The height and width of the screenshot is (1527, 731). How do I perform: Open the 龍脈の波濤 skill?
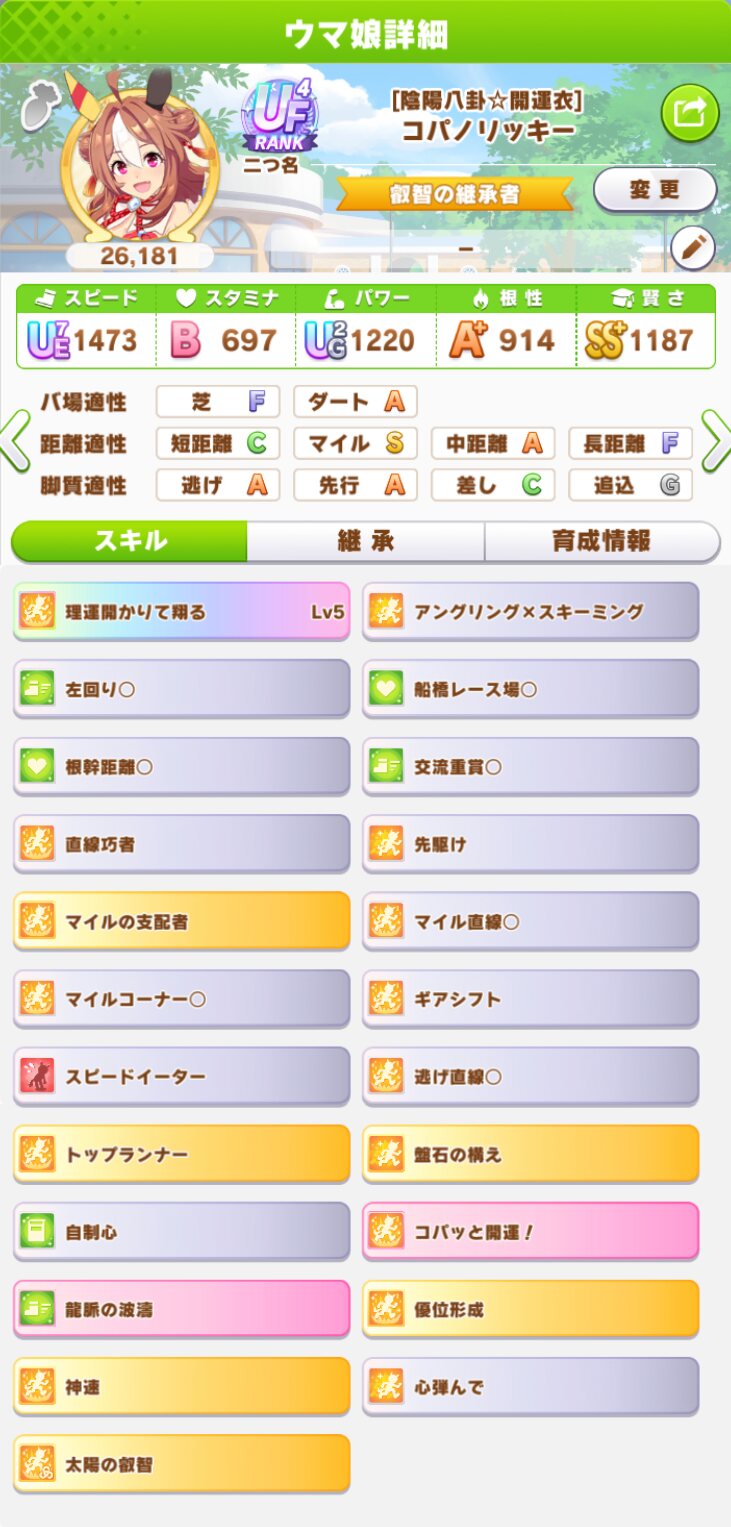pos(182,1309)
